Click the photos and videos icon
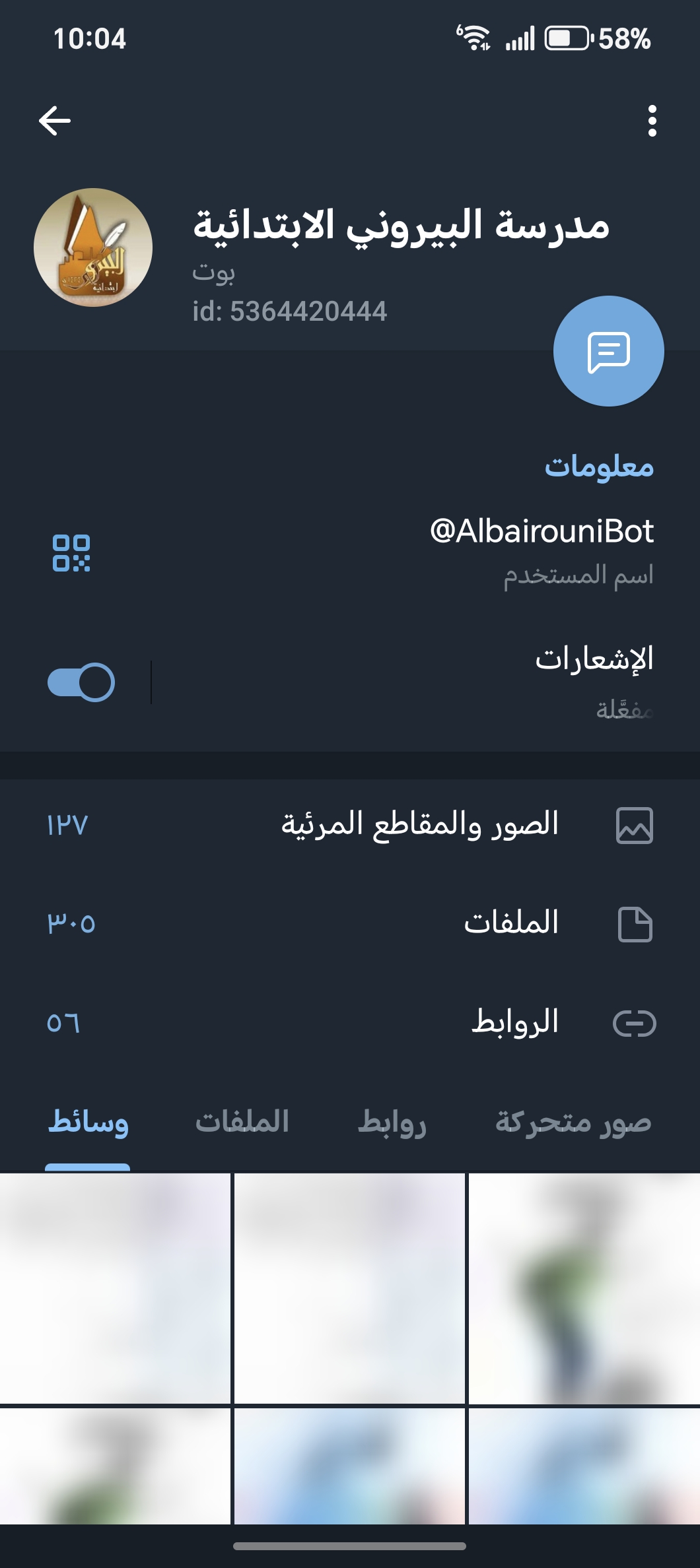The height and width of the screenshot is (1568, 700). pos(633,825)
